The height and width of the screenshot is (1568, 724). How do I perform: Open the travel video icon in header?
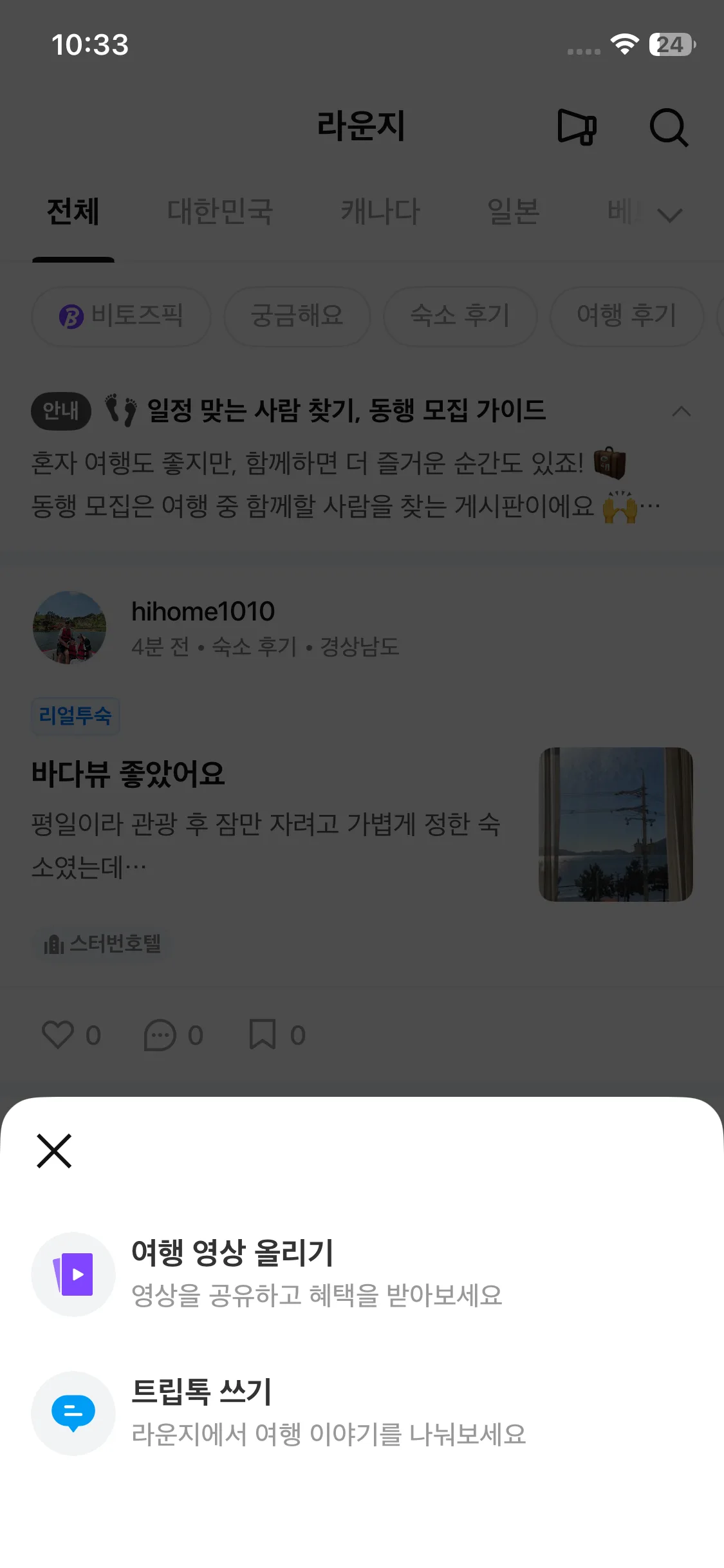tap(577, 127)
